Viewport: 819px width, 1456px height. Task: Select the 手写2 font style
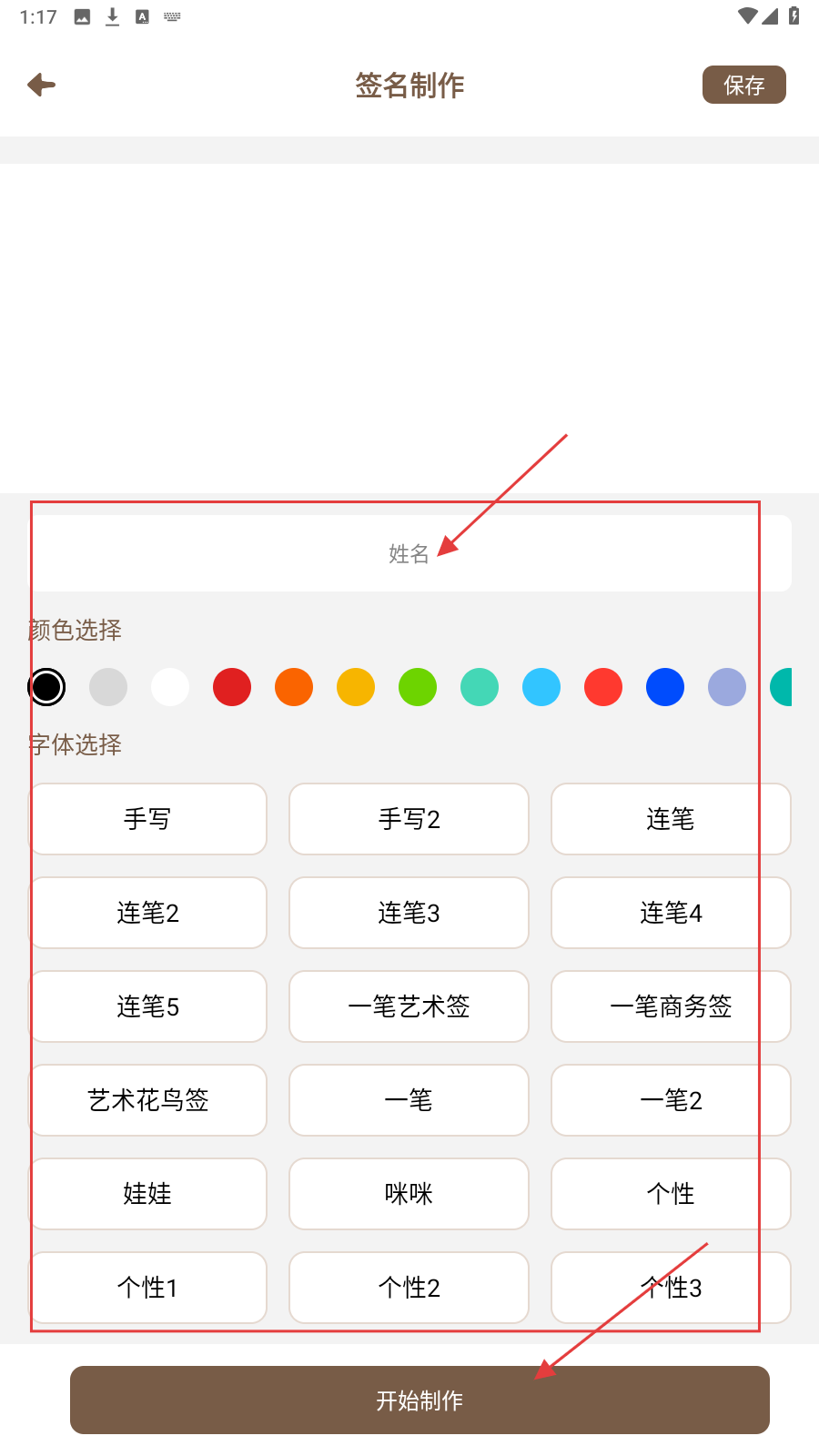pos(409,819)
